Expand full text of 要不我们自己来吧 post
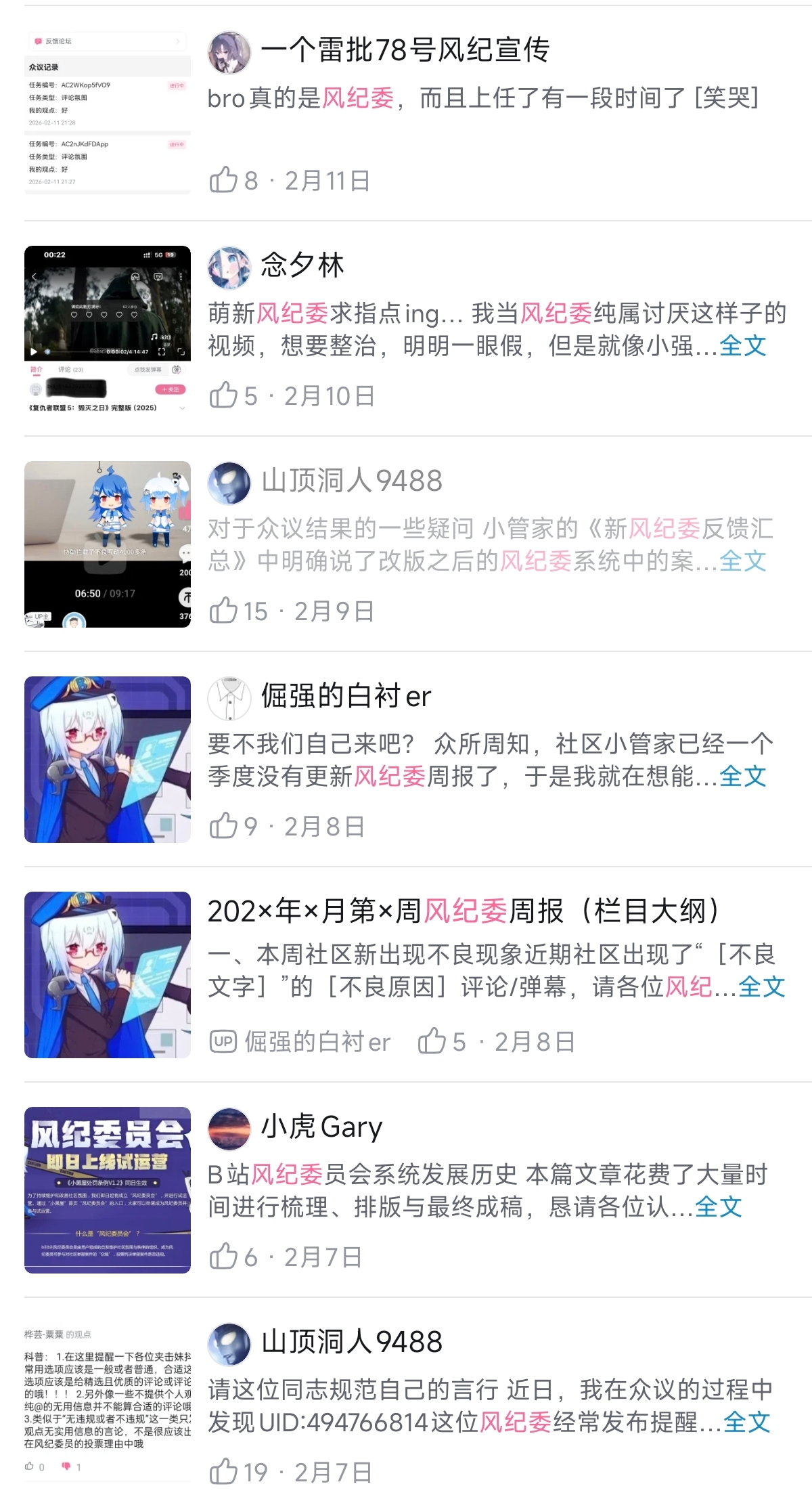The image size is (812, 1501). click(x=742, y=777)
